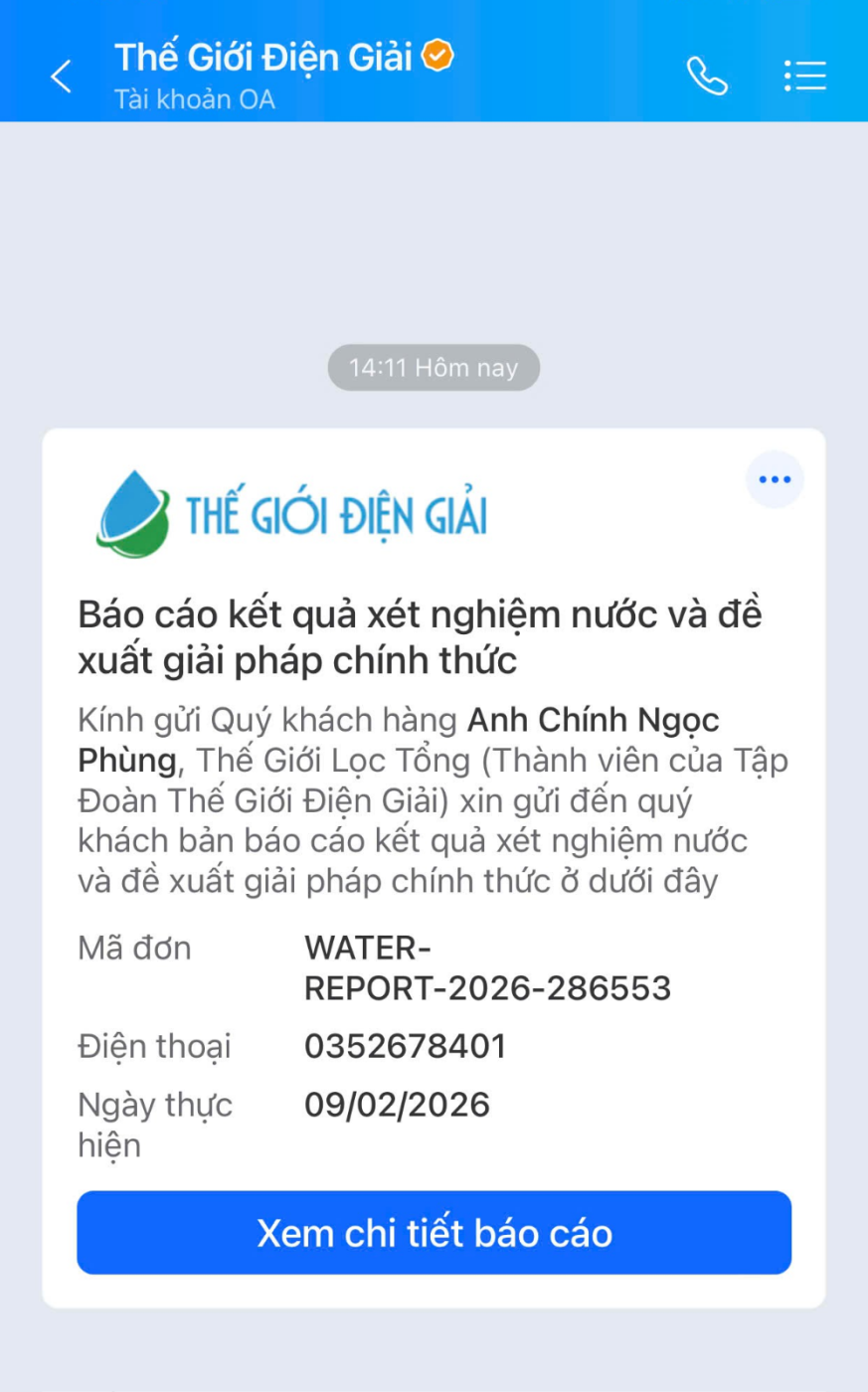Tap the 'Tài khoản OA' subtitle
The height and width of the screenshot is (1392, 868).
(194, 98)
